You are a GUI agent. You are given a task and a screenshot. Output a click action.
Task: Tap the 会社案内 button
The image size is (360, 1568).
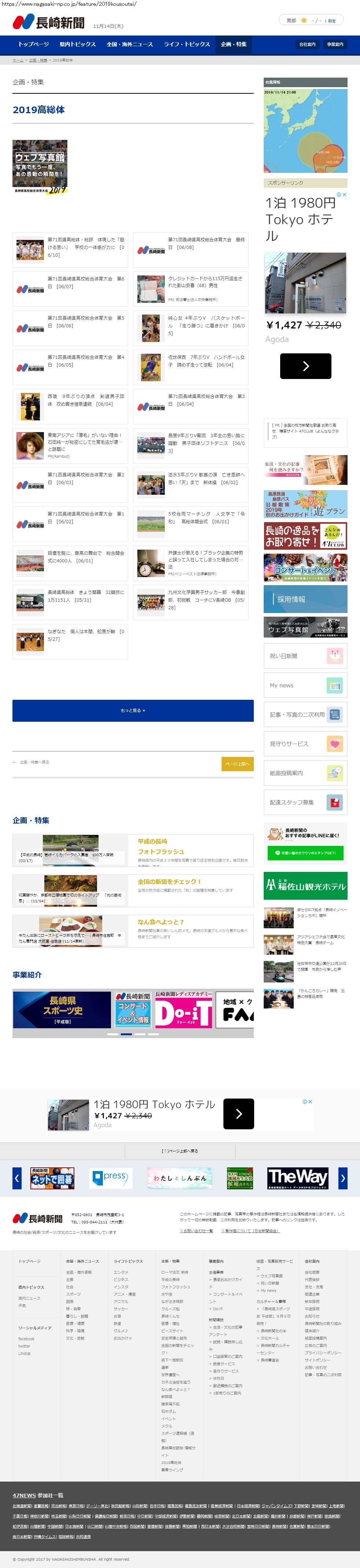coord(307,44)
